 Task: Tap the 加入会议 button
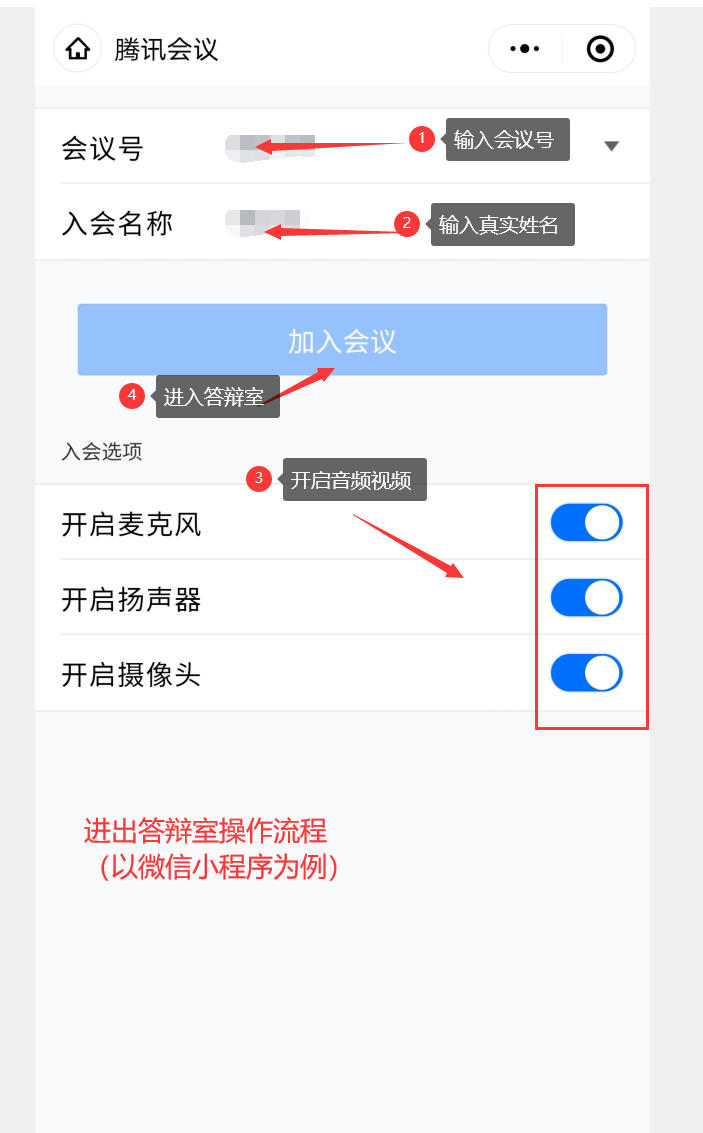coord(342,340)
